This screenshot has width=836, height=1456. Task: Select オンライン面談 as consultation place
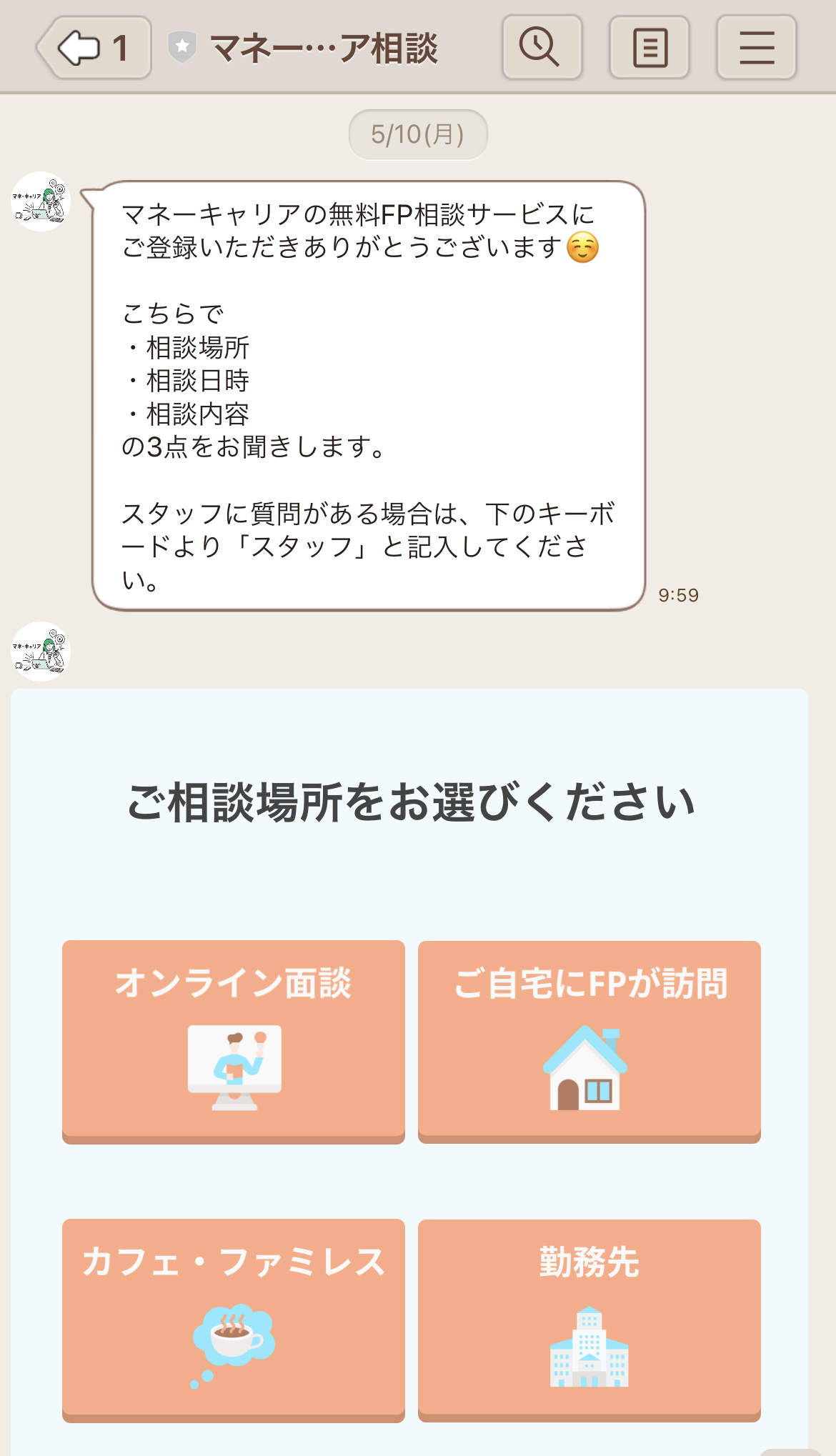(233, 1042)
